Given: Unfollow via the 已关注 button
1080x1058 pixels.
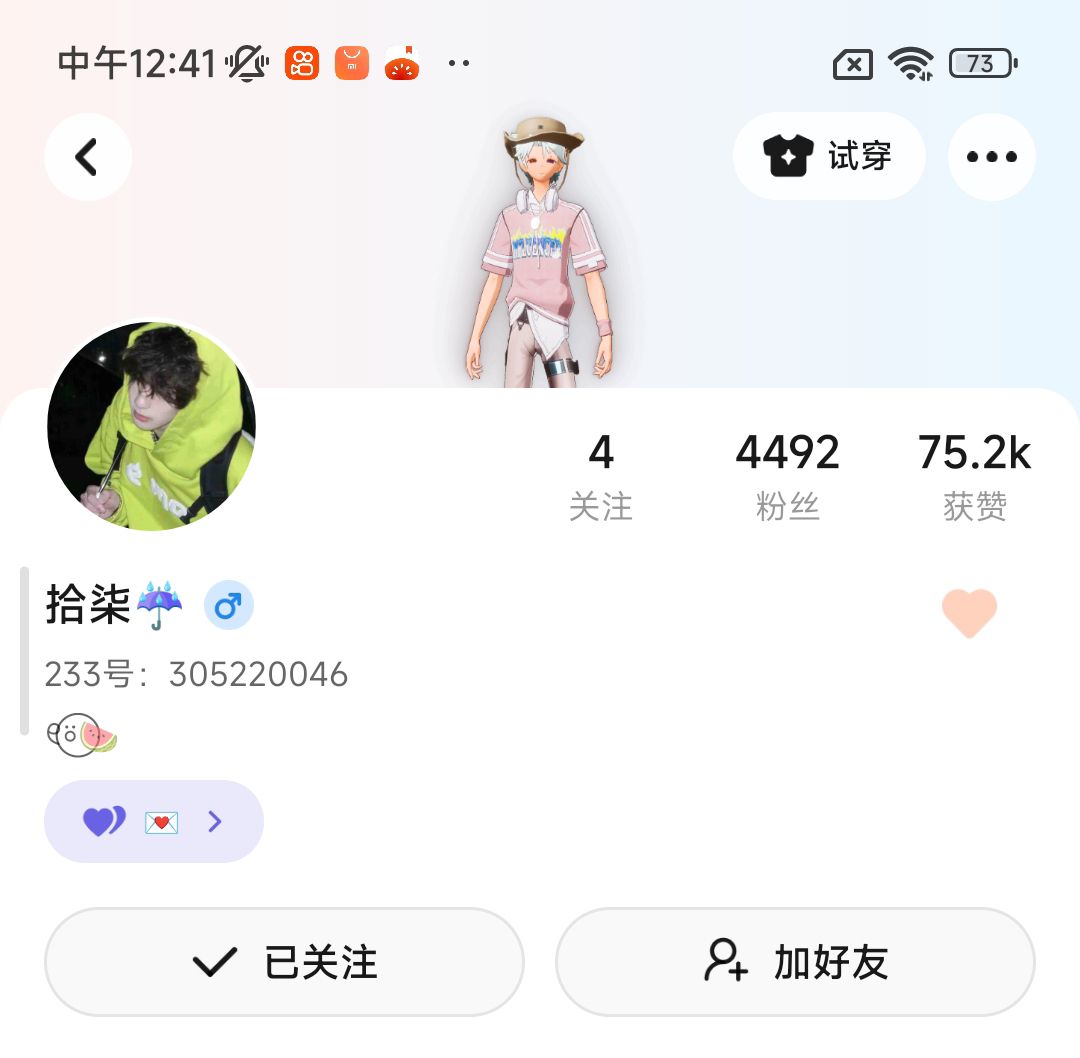Looking at the screenshot, I should (284, 962).
